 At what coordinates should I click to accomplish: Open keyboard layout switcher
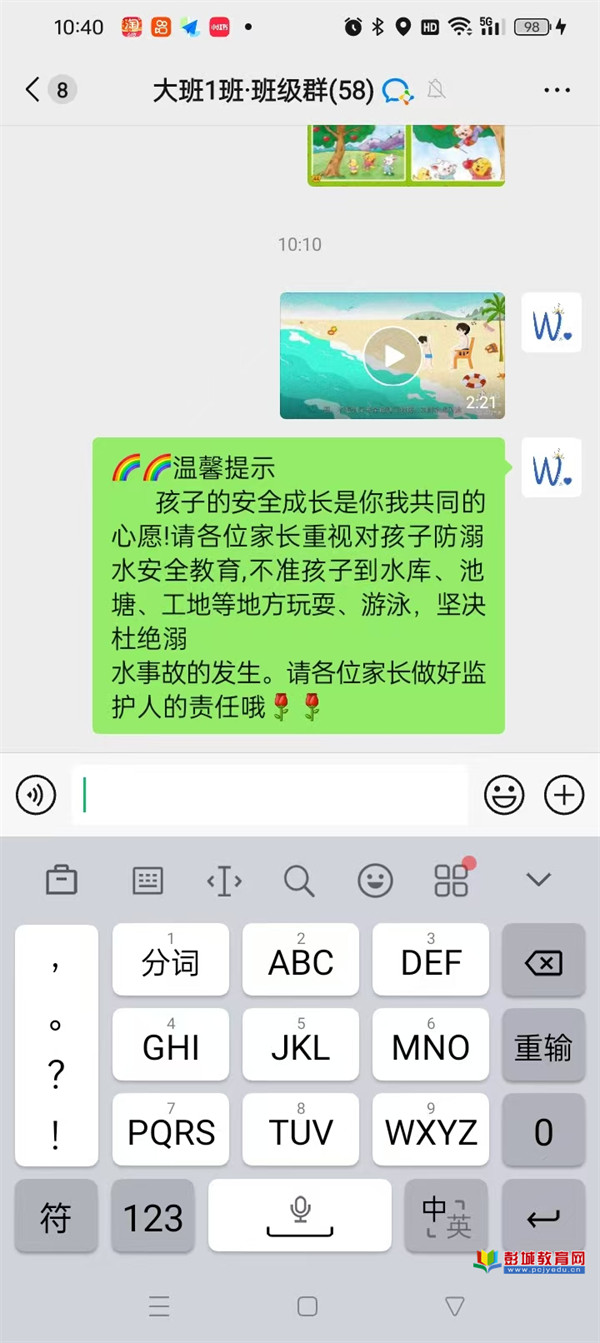pos(148,880)
